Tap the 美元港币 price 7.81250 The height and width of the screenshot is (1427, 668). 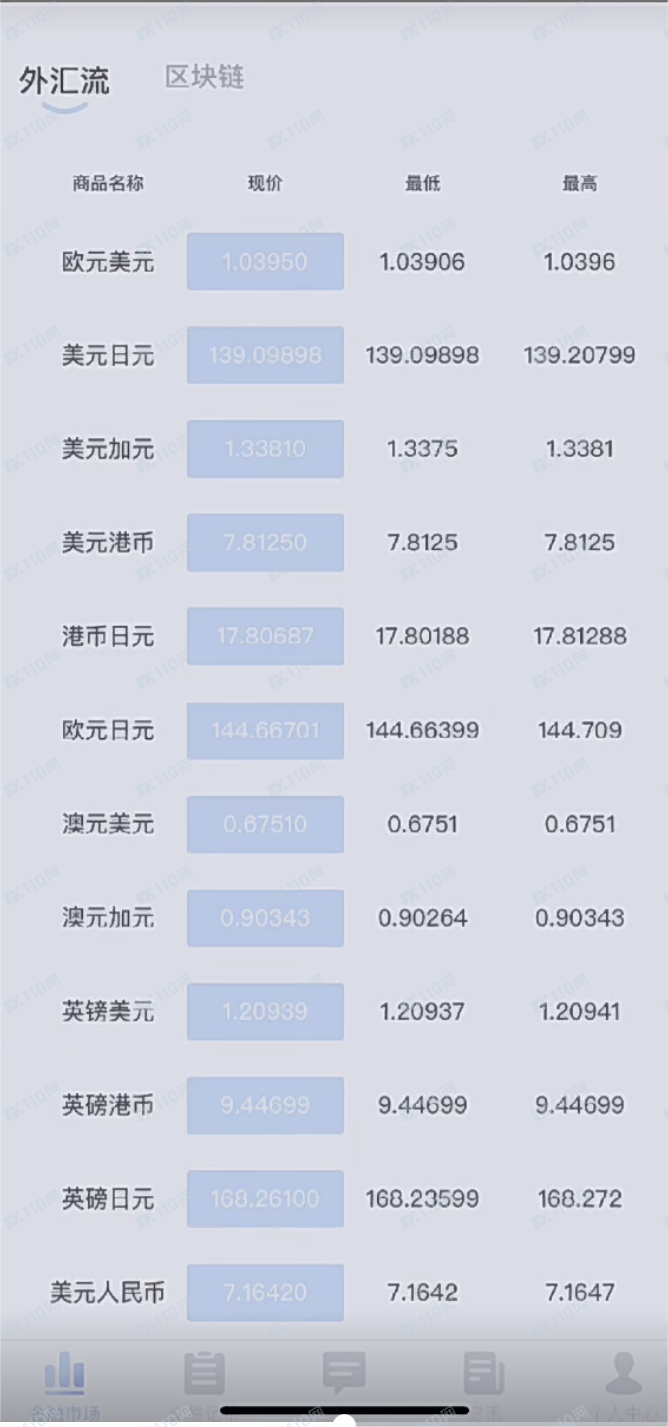(x=265, y=542)
